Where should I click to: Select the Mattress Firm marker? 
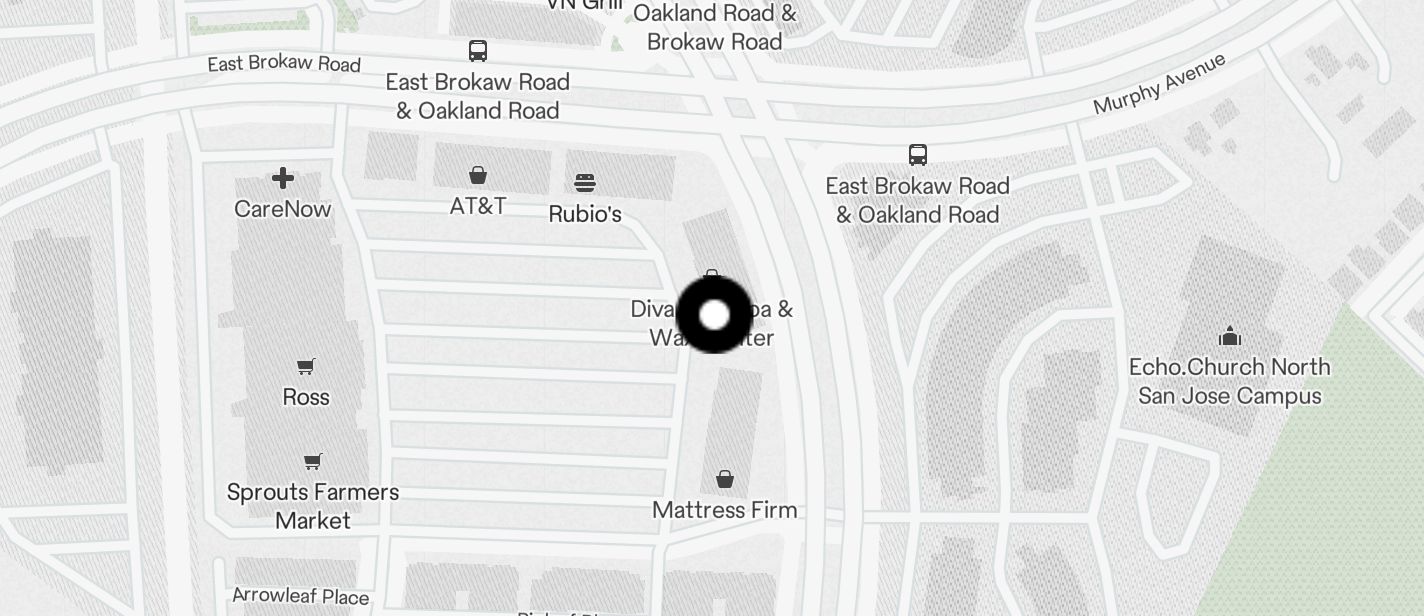click(x=725, y=480)
